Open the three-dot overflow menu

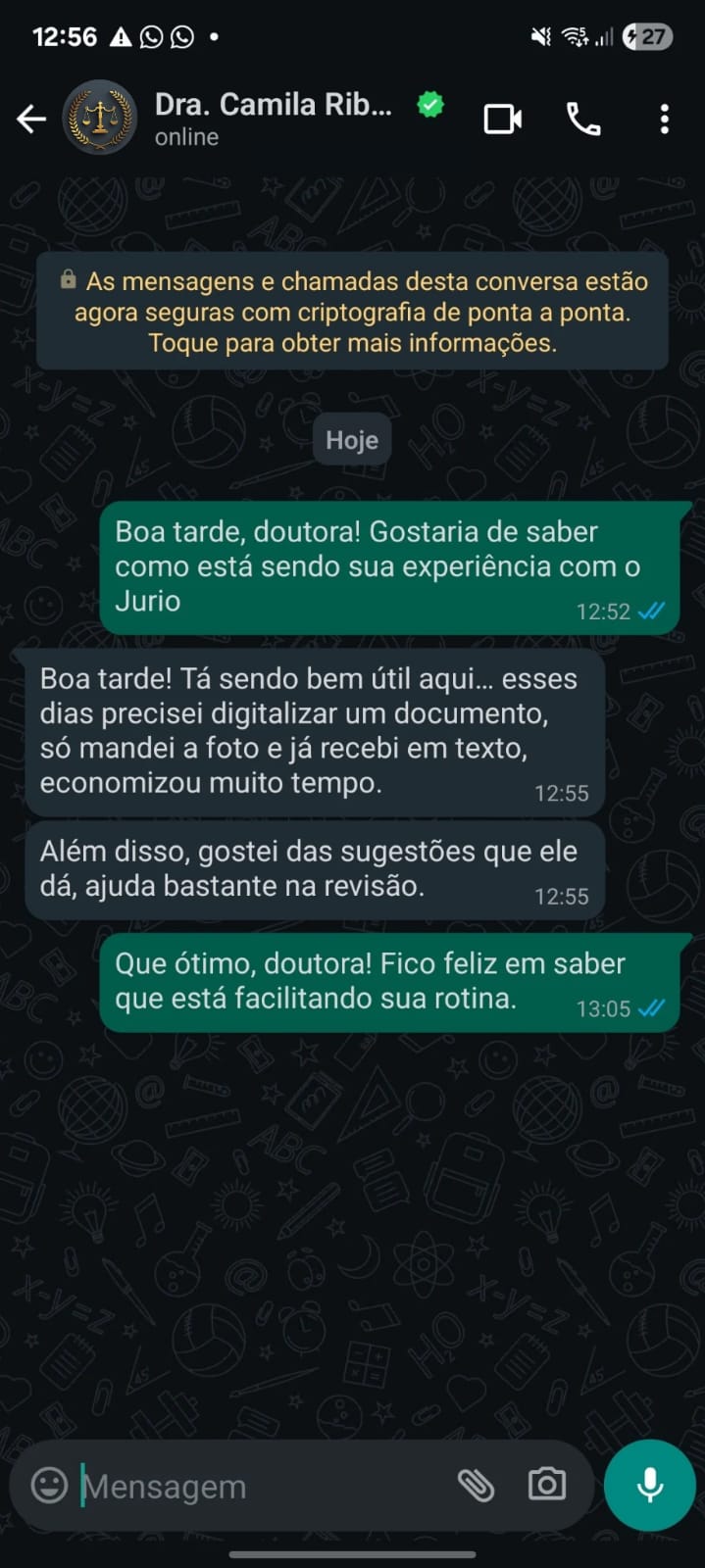coord(665,120)
